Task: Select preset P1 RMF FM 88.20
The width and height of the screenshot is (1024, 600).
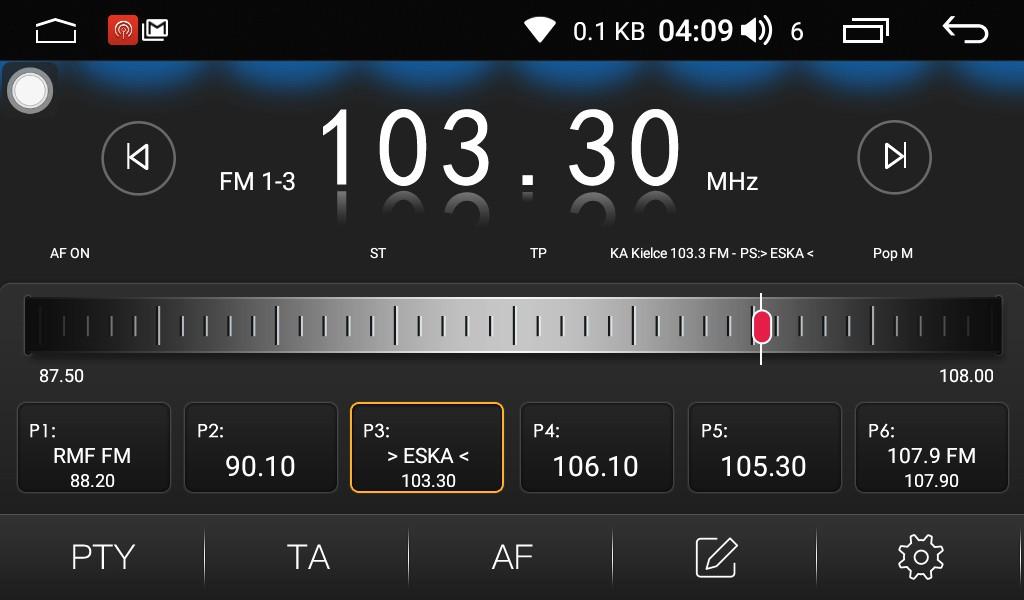Action: coord(93,447)
